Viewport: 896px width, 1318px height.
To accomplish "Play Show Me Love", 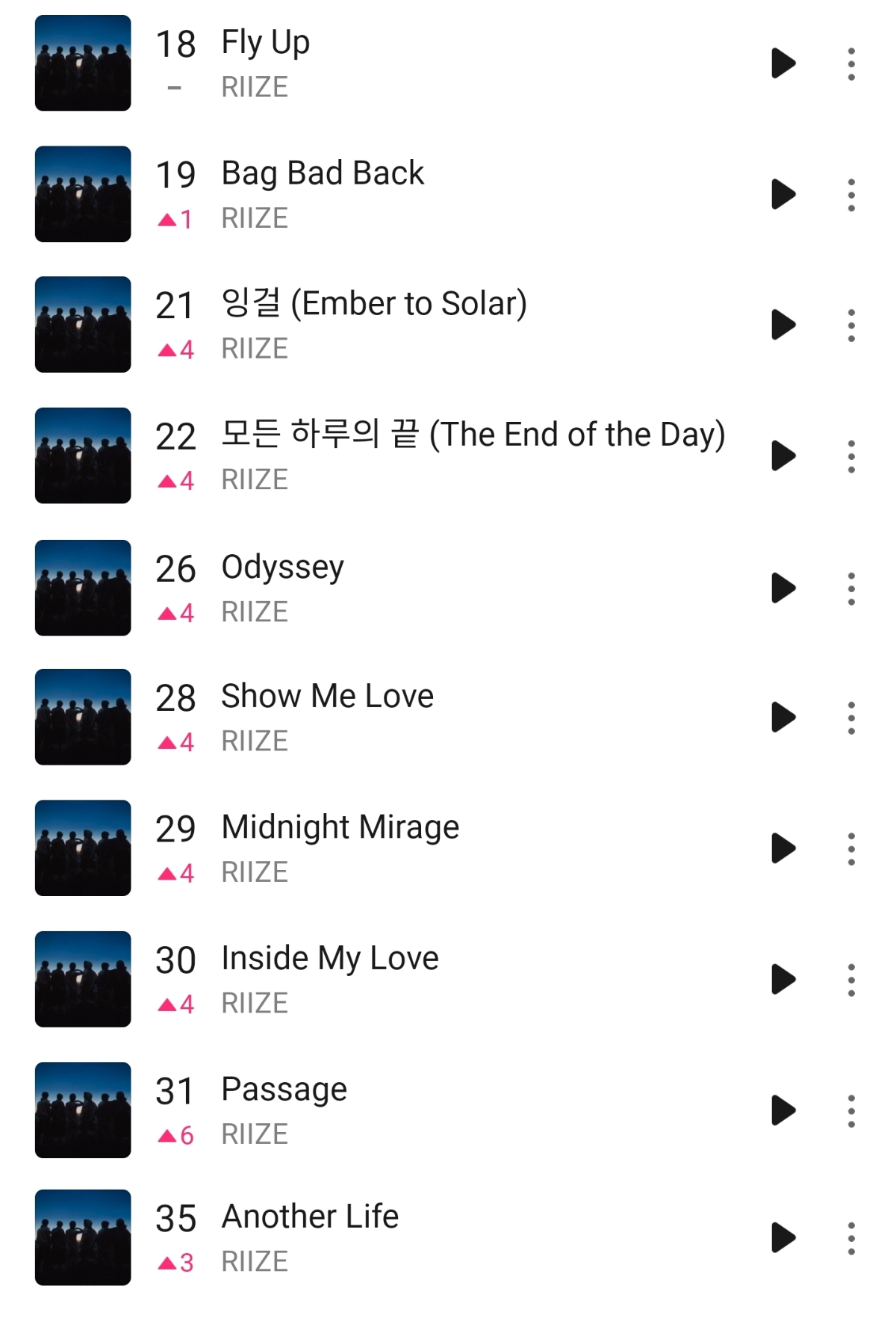I will [783, 717].
